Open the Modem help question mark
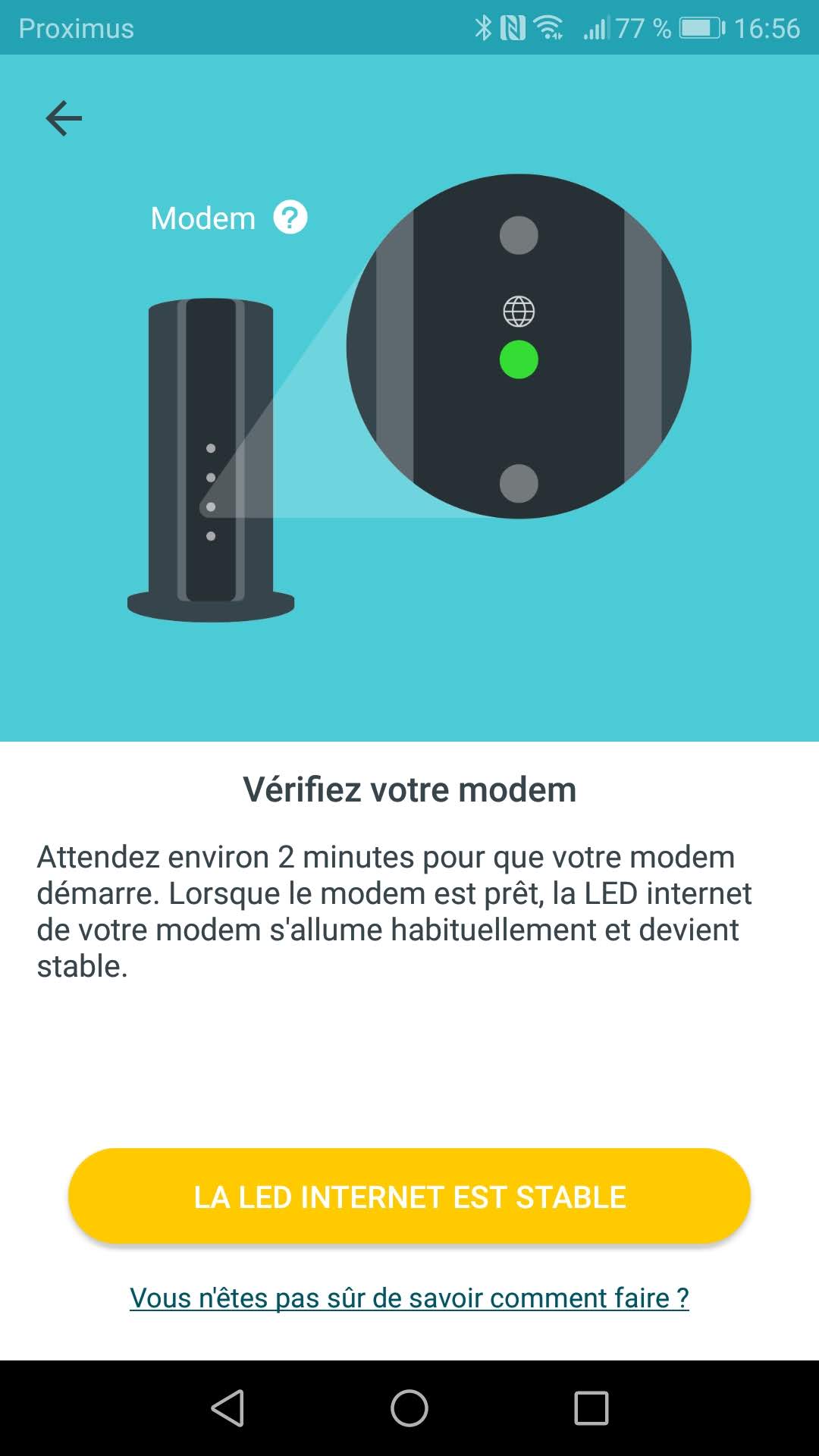 pos(290,218)
